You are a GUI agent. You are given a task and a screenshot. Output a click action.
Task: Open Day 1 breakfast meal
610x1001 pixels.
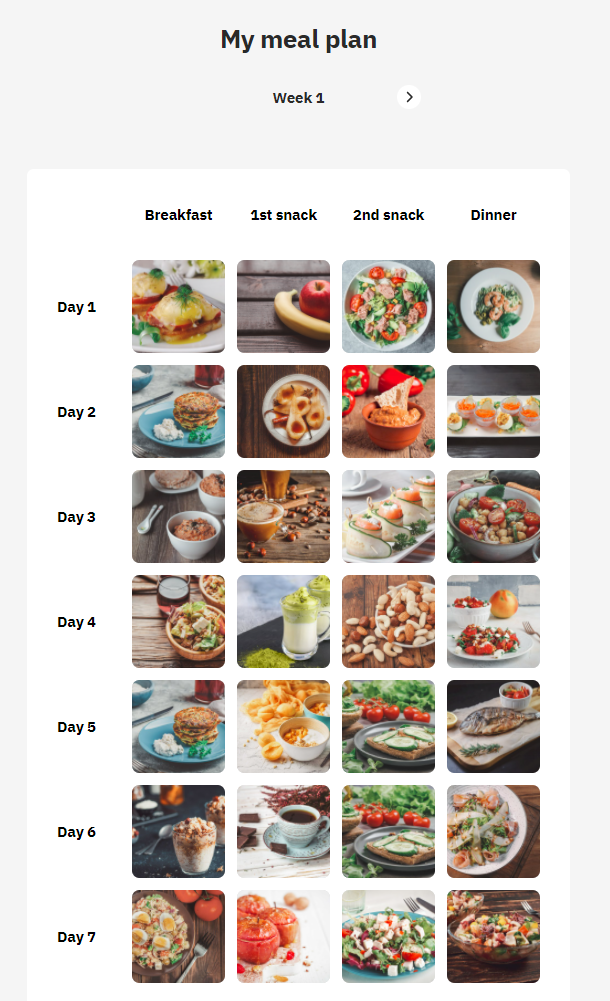178,307
